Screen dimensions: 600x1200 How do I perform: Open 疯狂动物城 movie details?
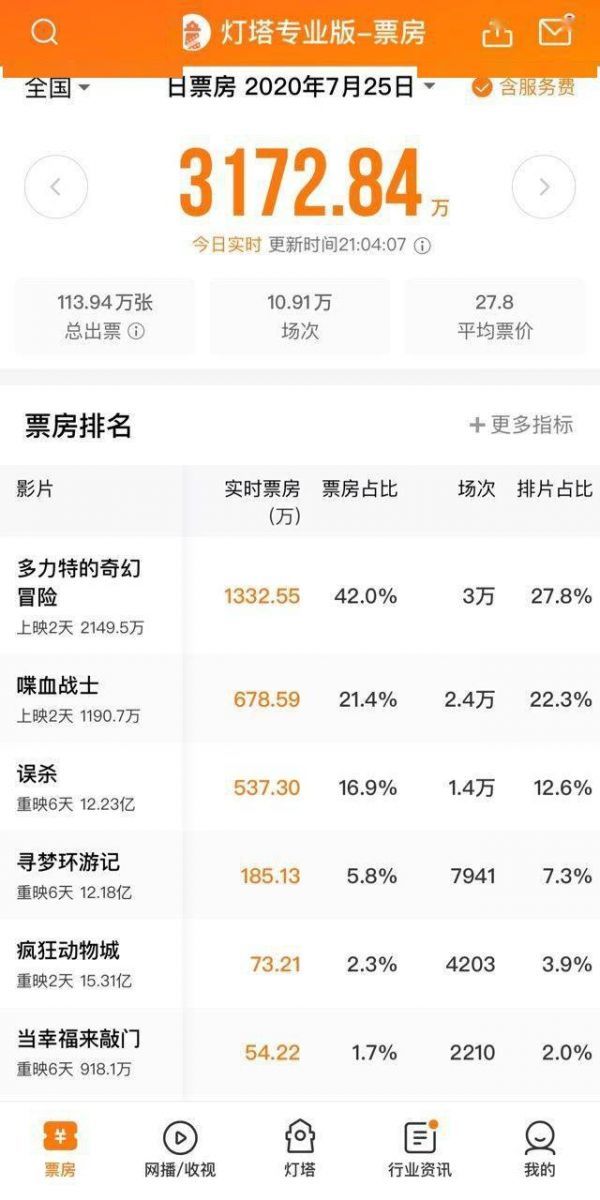(300, 964)
